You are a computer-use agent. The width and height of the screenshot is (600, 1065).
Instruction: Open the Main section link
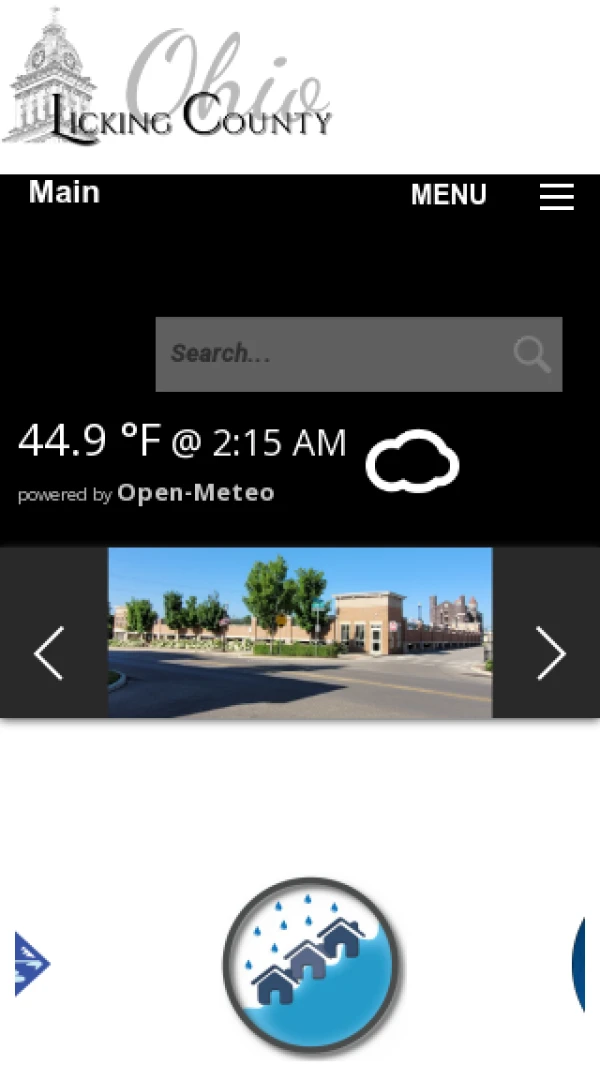[64, 192]
